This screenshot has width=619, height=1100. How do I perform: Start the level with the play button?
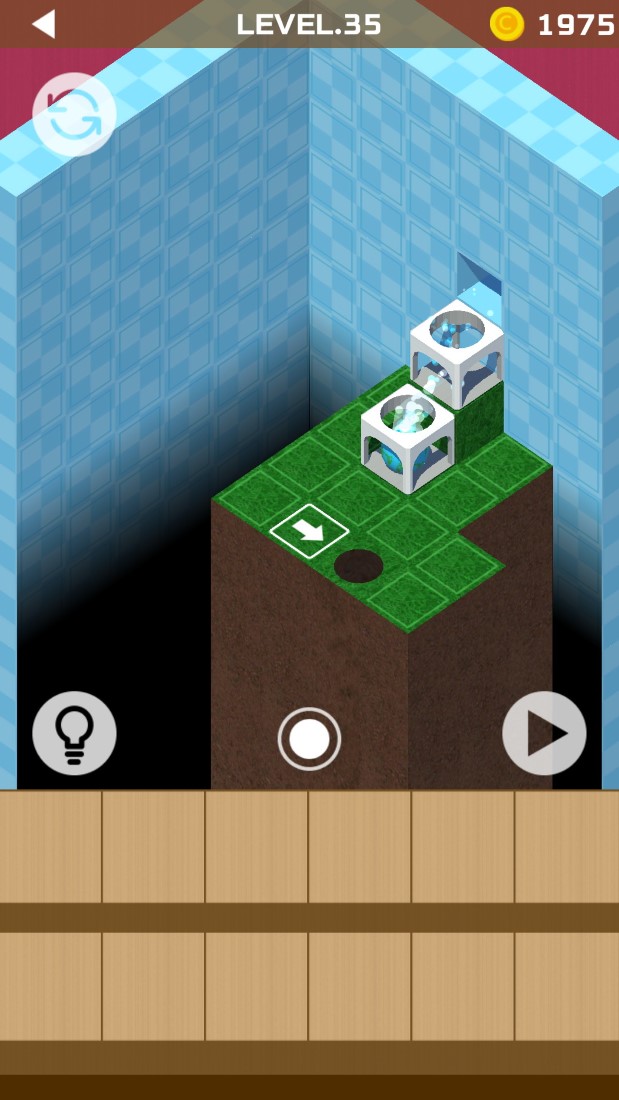(x=544, y=733)
